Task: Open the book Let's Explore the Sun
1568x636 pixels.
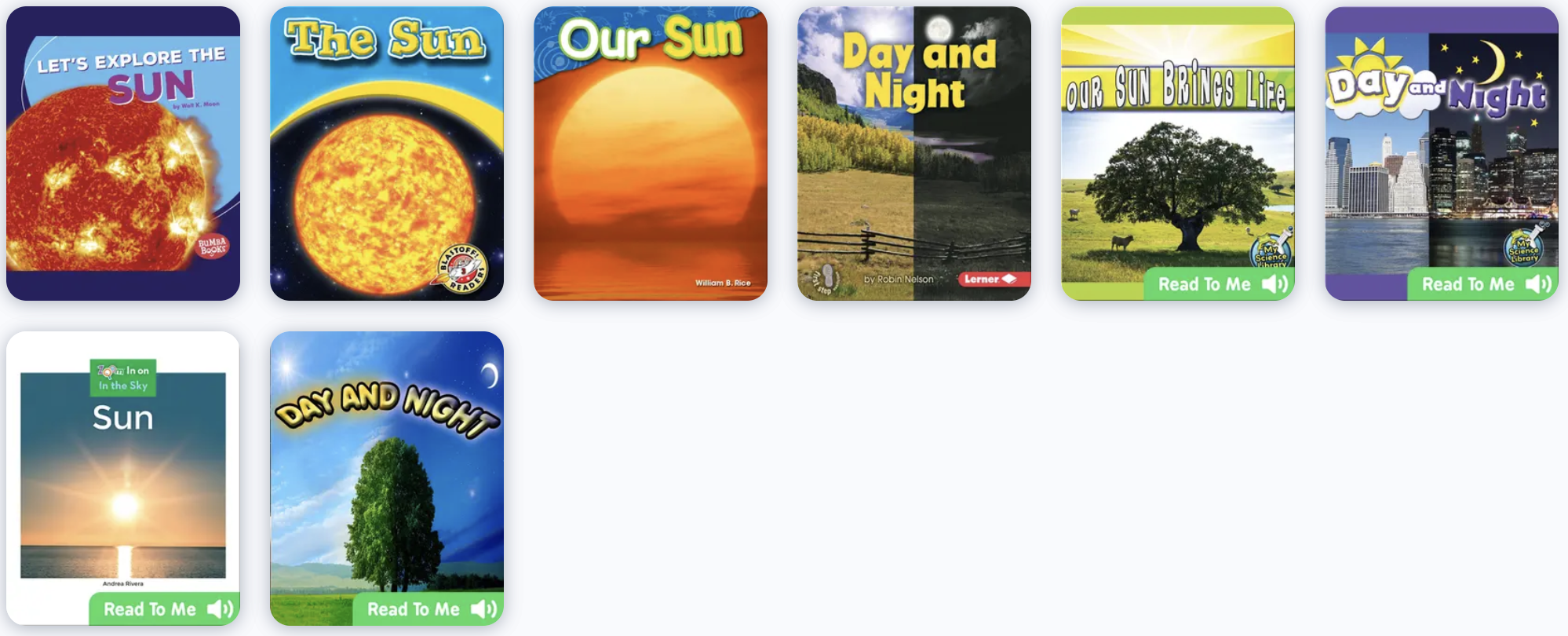Action: click(x=123, y=153)
